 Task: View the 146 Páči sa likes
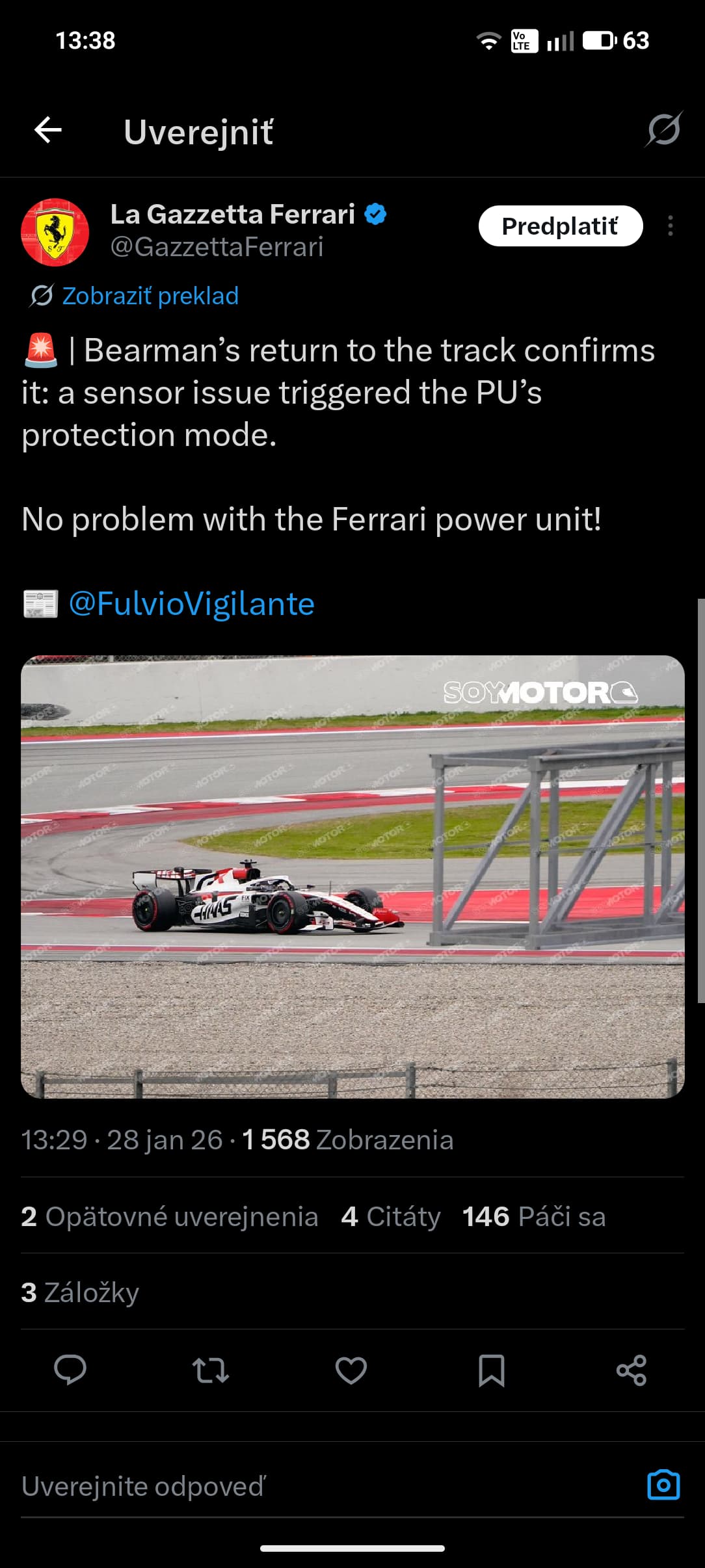533,1216
